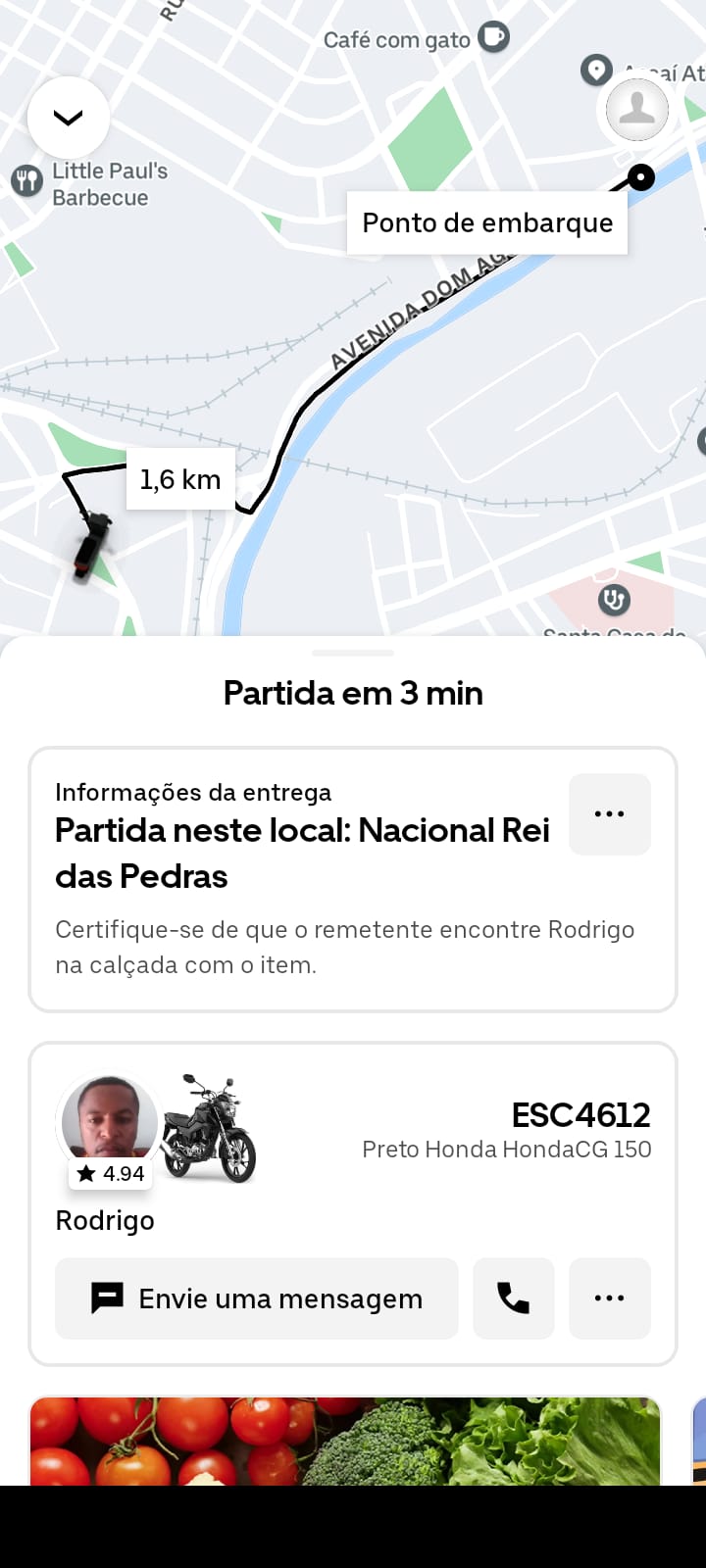
Task: Call the driver Rodrigo
Action: 513,1298
